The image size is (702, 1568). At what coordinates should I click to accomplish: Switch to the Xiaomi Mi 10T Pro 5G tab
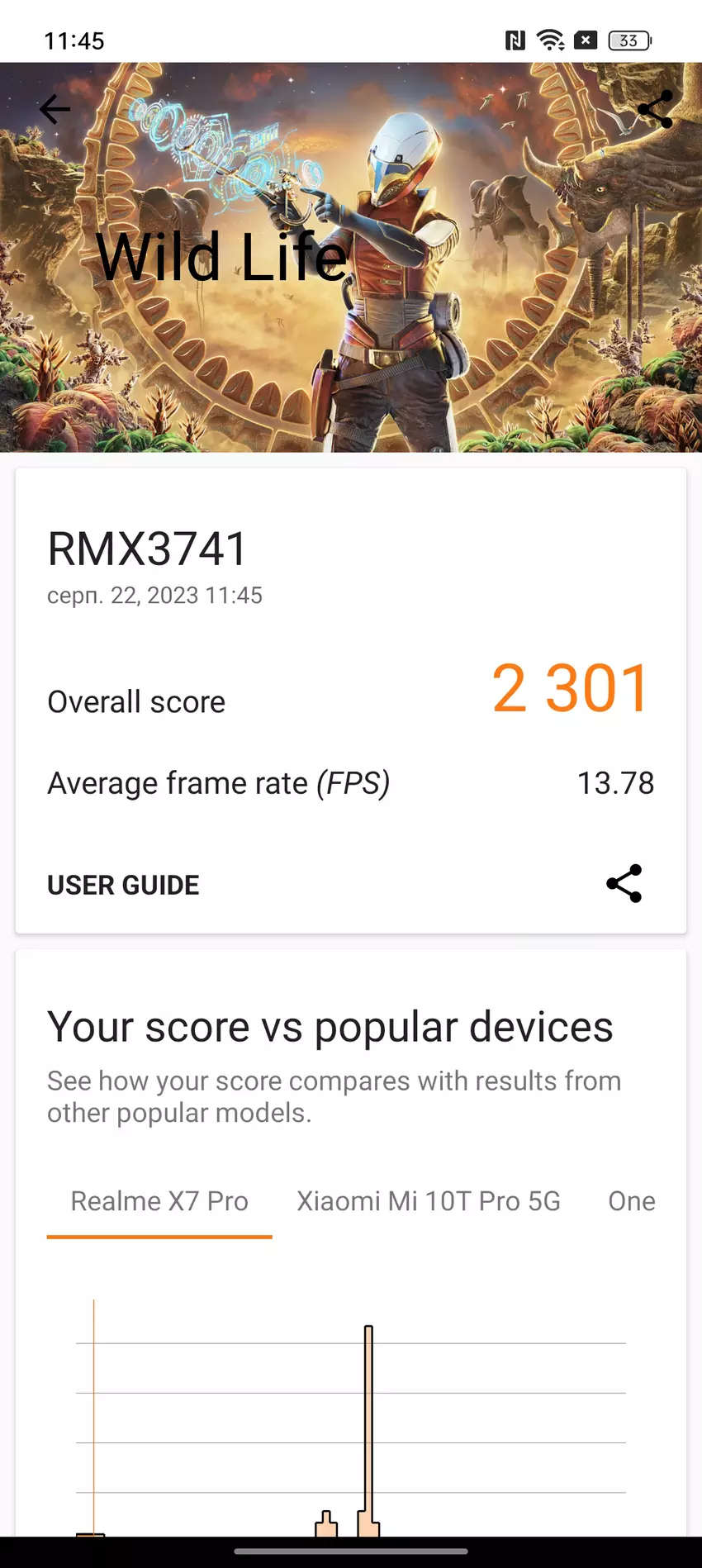click(x=428, y=1200)
